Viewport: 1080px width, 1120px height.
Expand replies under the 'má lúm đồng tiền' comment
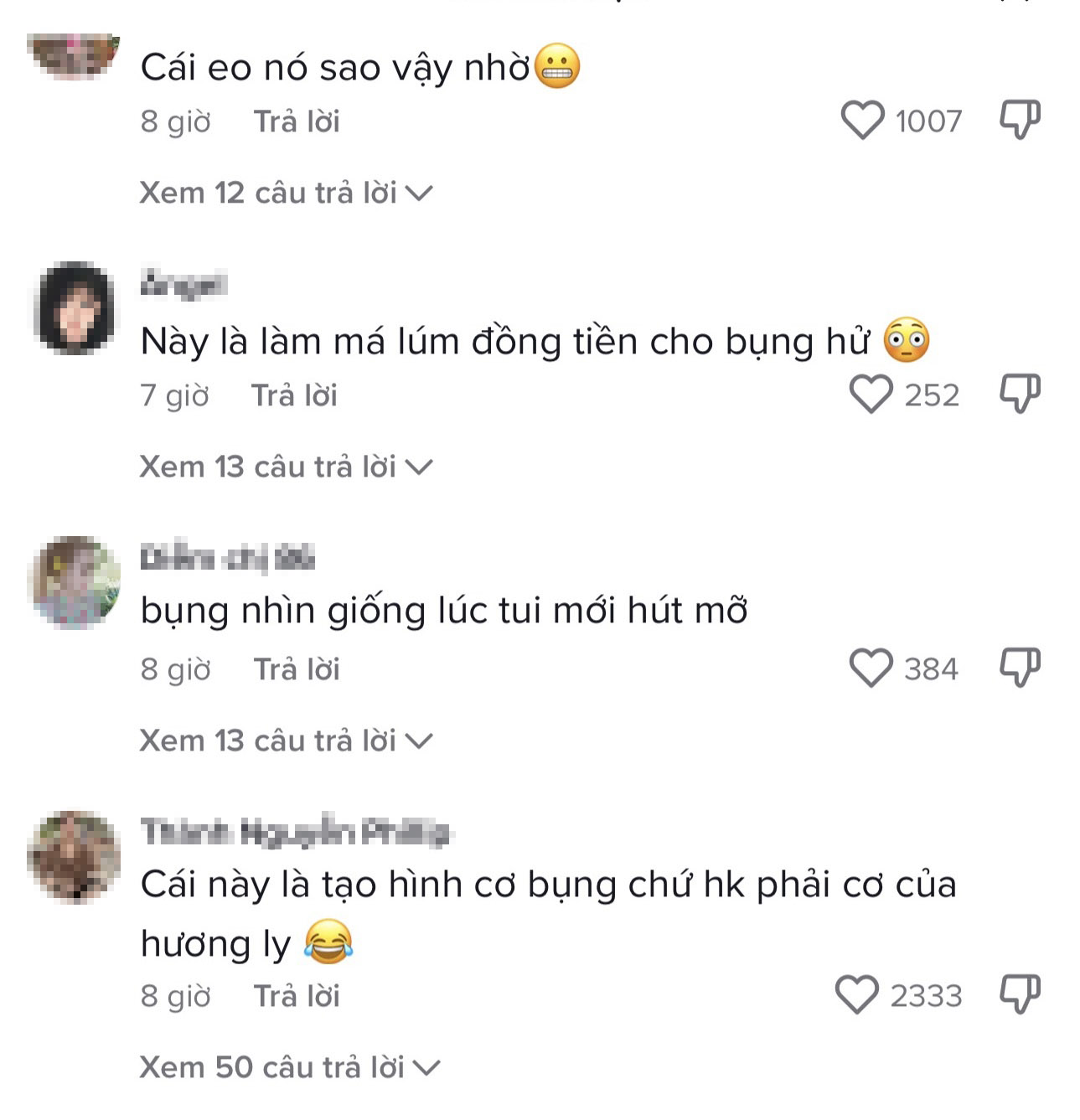point(285,467)
